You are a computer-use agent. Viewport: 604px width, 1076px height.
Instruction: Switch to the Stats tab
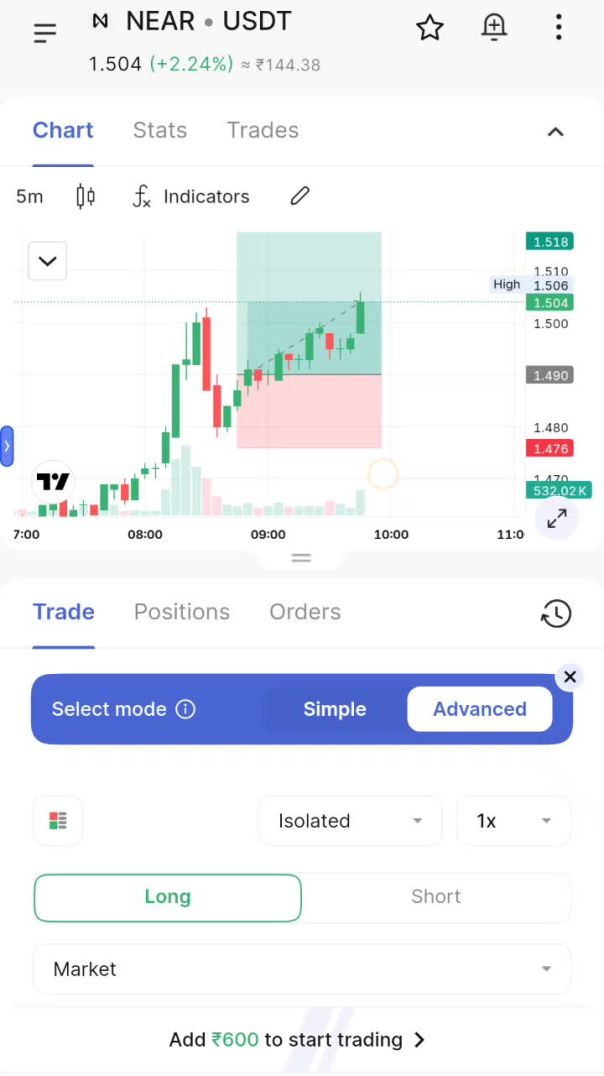(160, 130)
